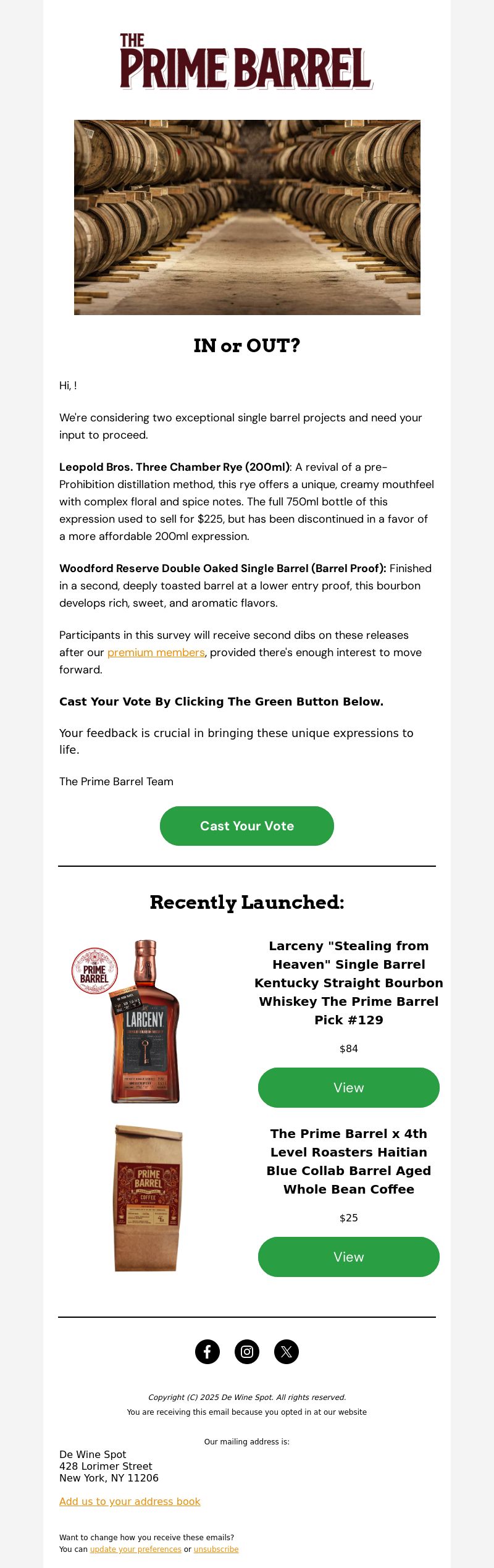The height and width of the screenshot is (1568, 494).
Task: Visit the Instagram profile
Action: tap(247, 1352)
